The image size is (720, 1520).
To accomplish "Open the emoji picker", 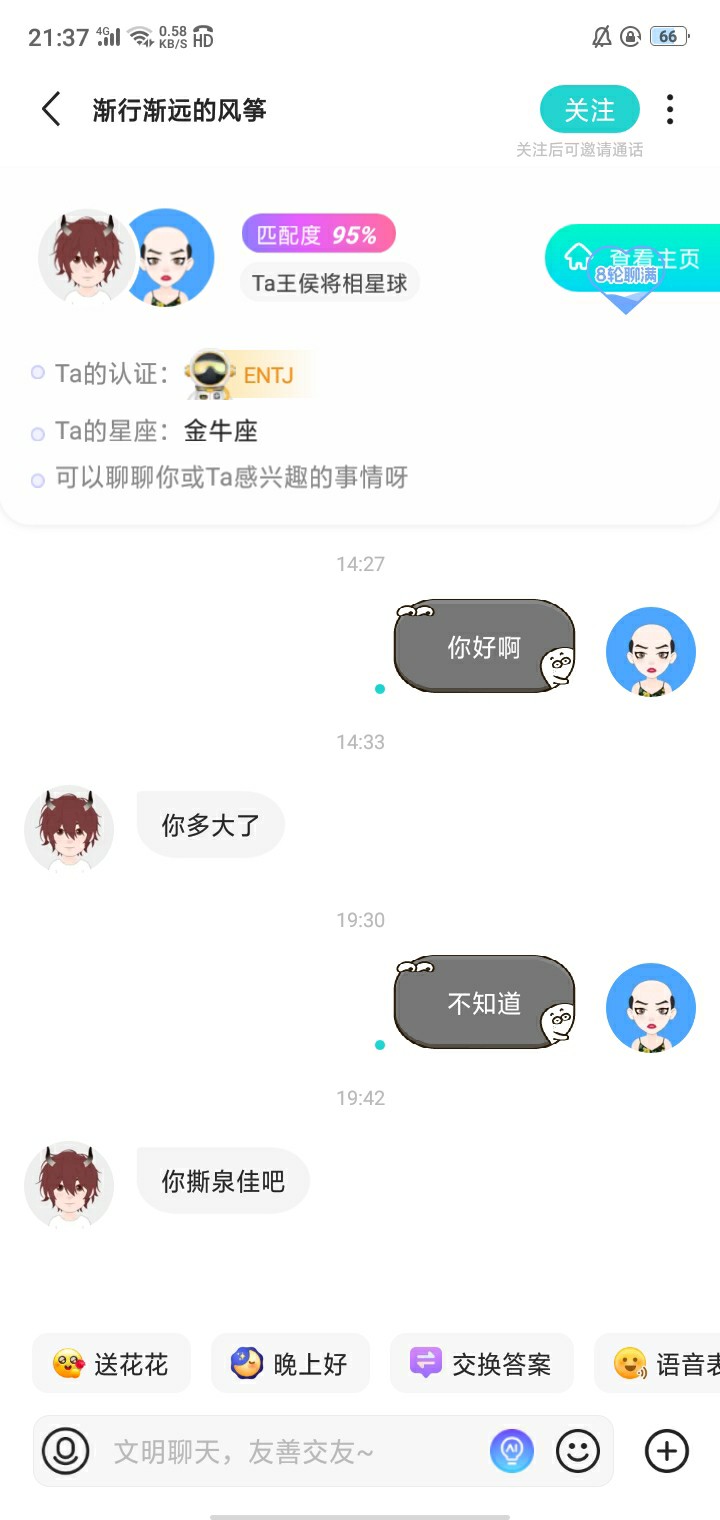I will tap(578, 1451).
